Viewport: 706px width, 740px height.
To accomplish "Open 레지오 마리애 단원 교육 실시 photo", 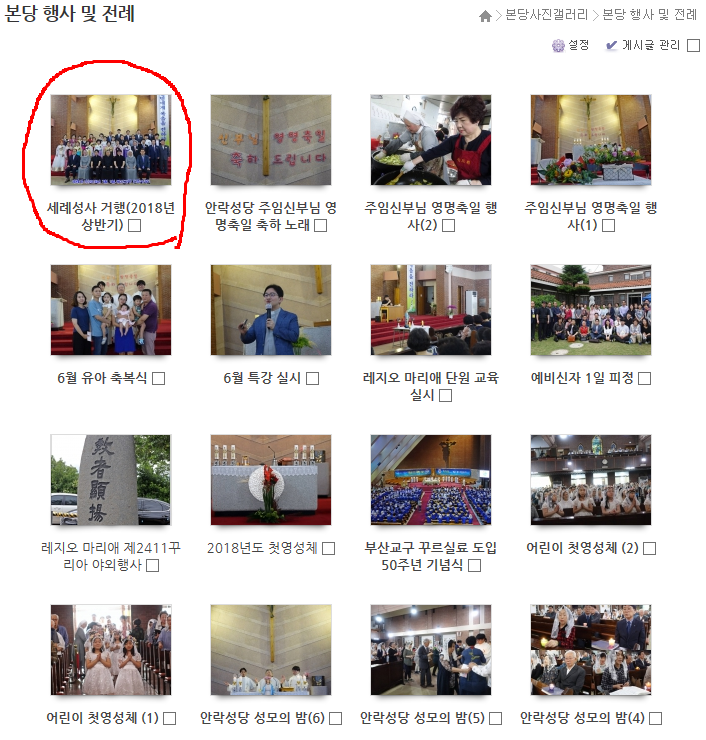I will click(431, 310).
